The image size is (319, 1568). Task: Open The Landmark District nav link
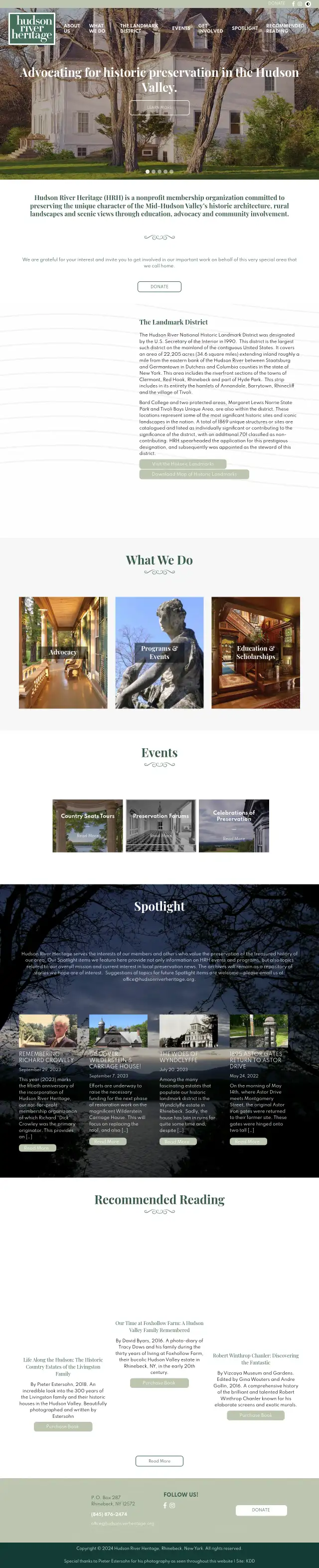[139, 28]
